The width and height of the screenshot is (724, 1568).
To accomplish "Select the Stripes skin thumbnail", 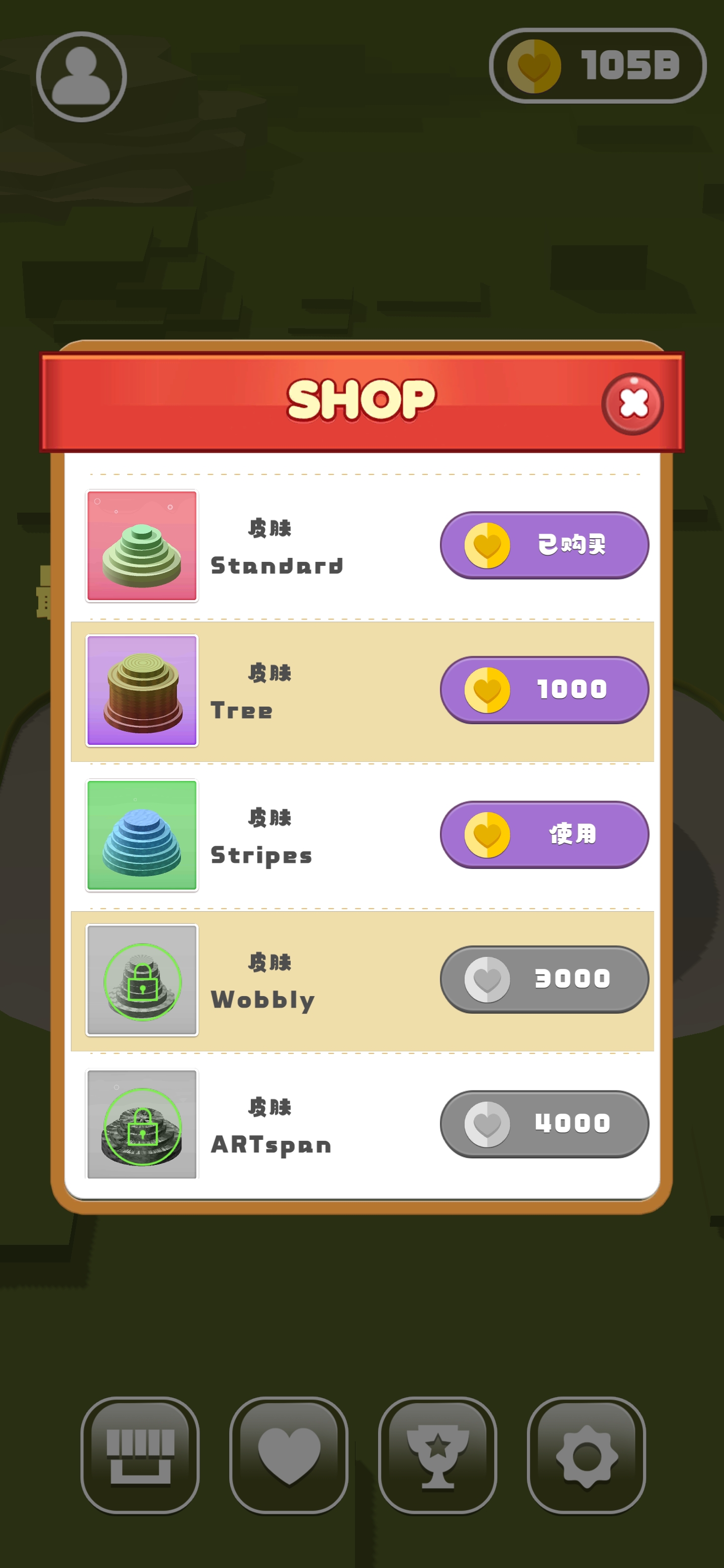I will [x=142, y=835].
